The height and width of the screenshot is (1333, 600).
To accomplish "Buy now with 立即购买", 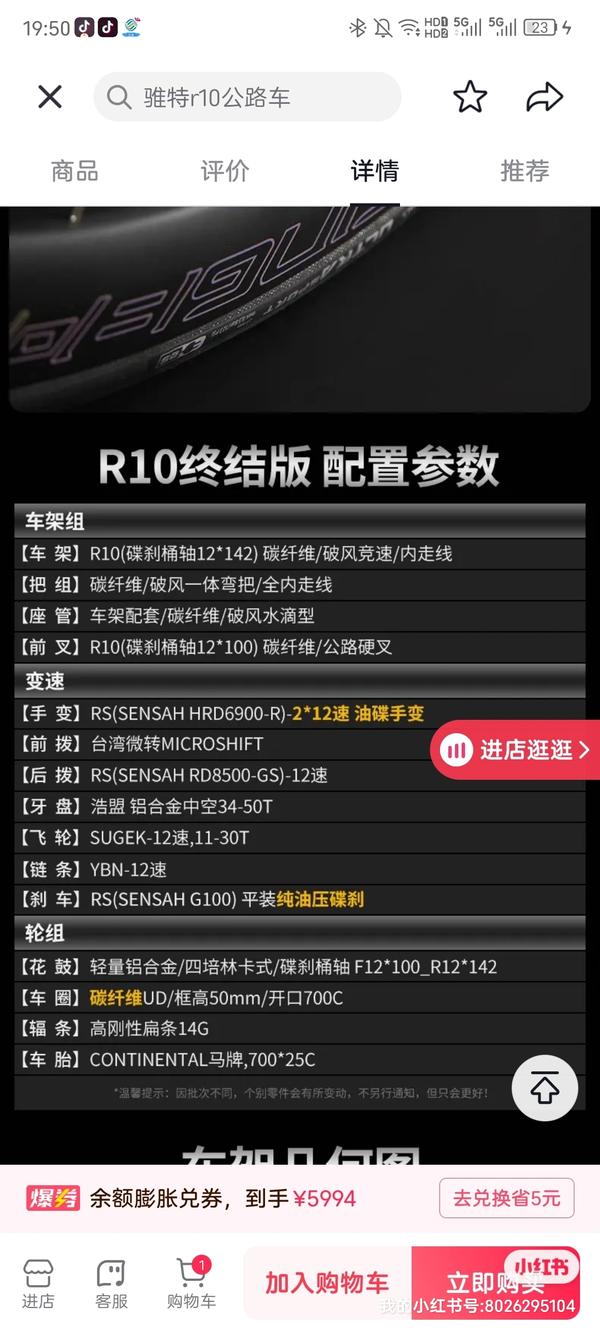I will click(x=496, y=1283).
